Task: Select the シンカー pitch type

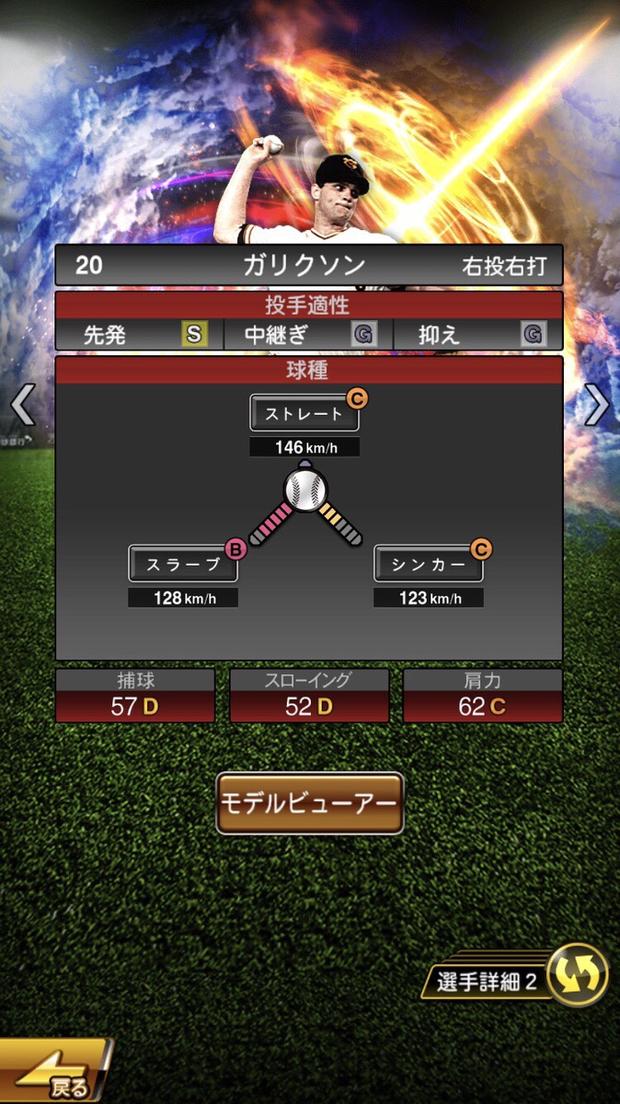Action: (x=428, y=563)
